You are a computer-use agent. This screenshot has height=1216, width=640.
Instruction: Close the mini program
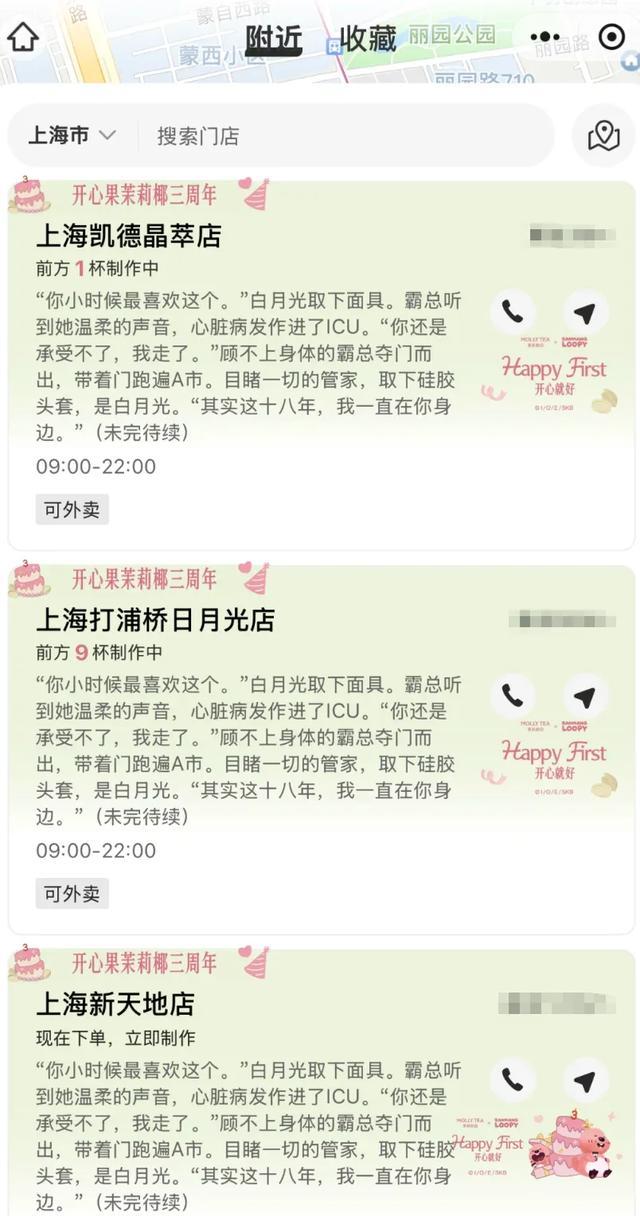coord(611,38)
